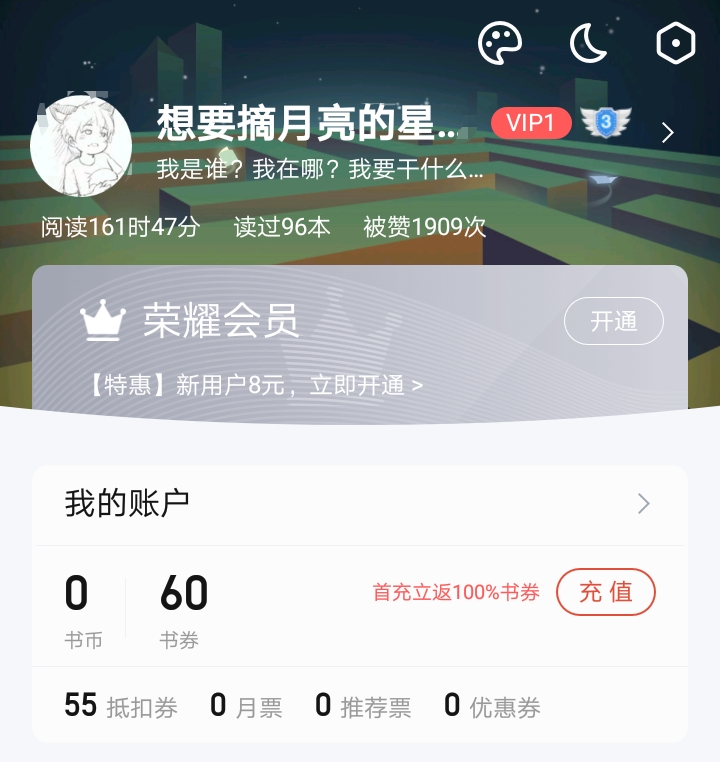The width and height of the screenshot is (720, 762).
Task: View 月票 monthly tickets
Action: pyautogui.click(x=246, y=706)
